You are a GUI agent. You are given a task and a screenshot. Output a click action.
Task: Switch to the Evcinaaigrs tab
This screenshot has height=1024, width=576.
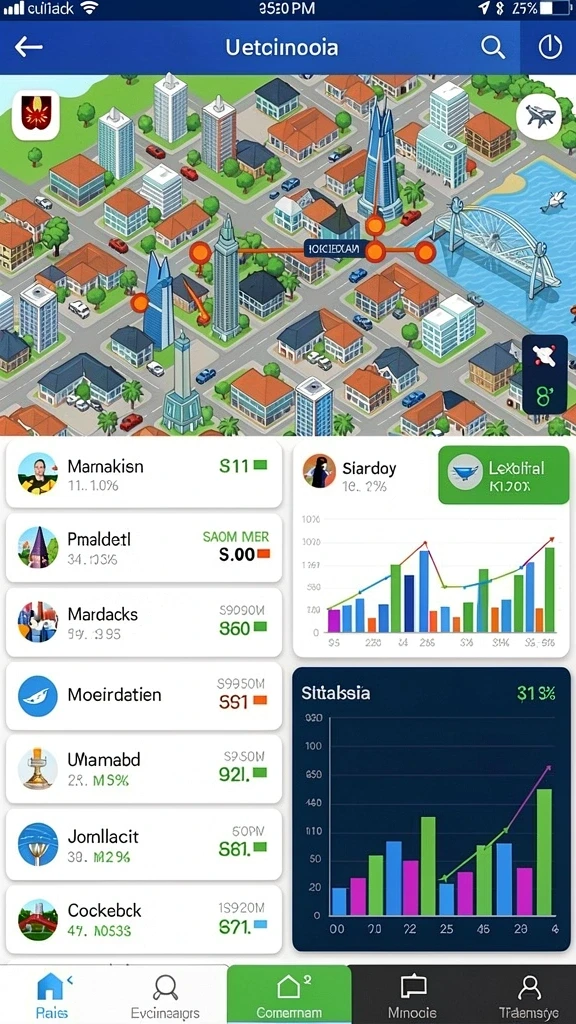[165, 994]
